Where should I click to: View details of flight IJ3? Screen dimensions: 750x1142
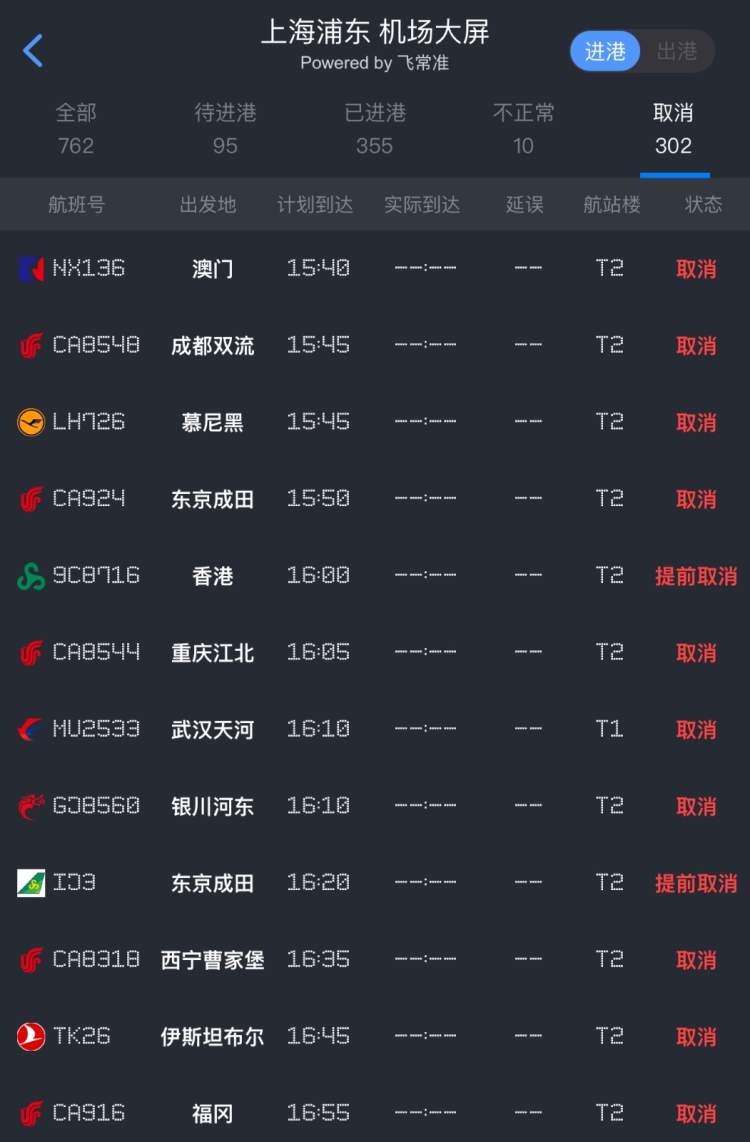pyautogui.click(x=375, y=883)
